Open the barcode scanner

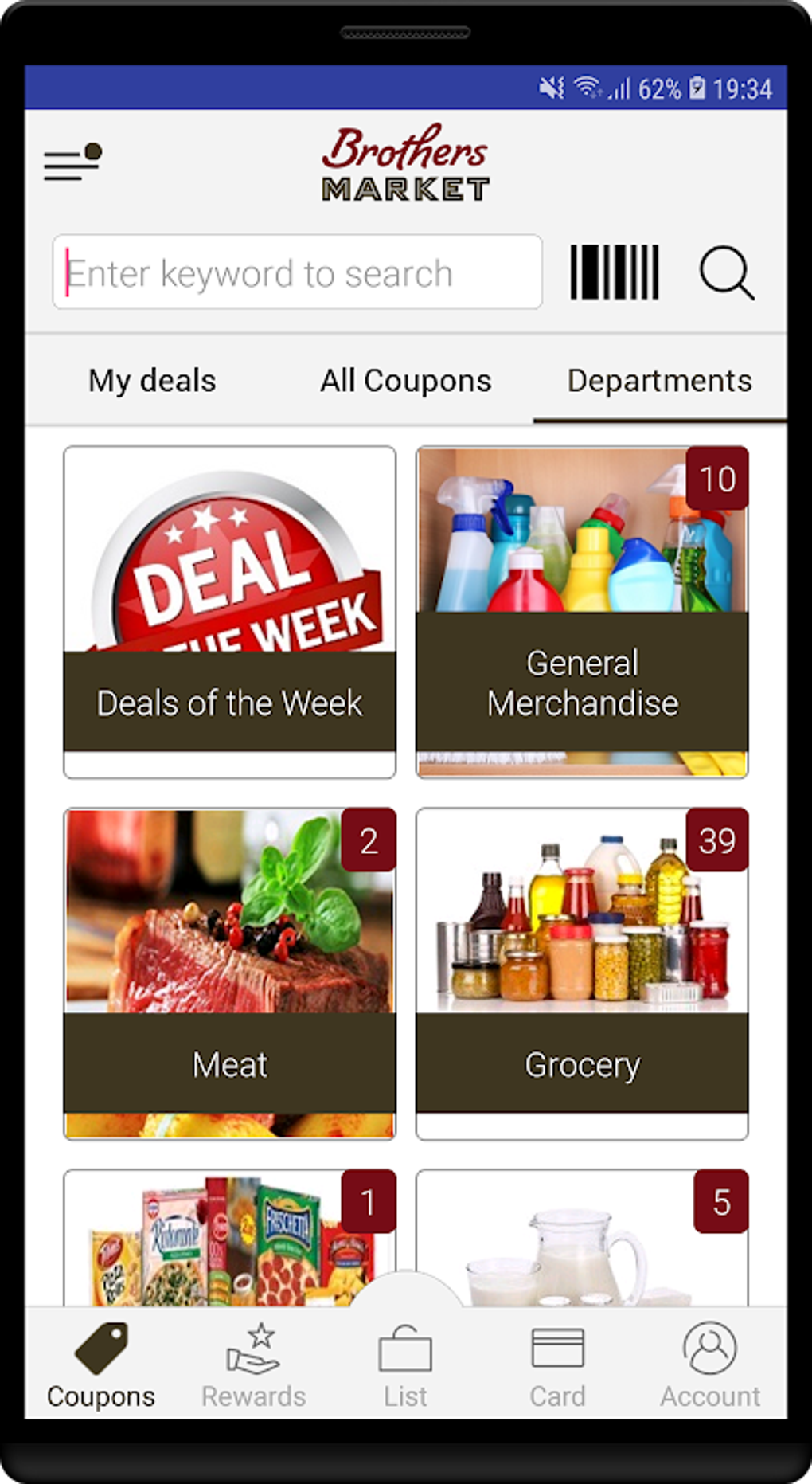pos(615,272)
